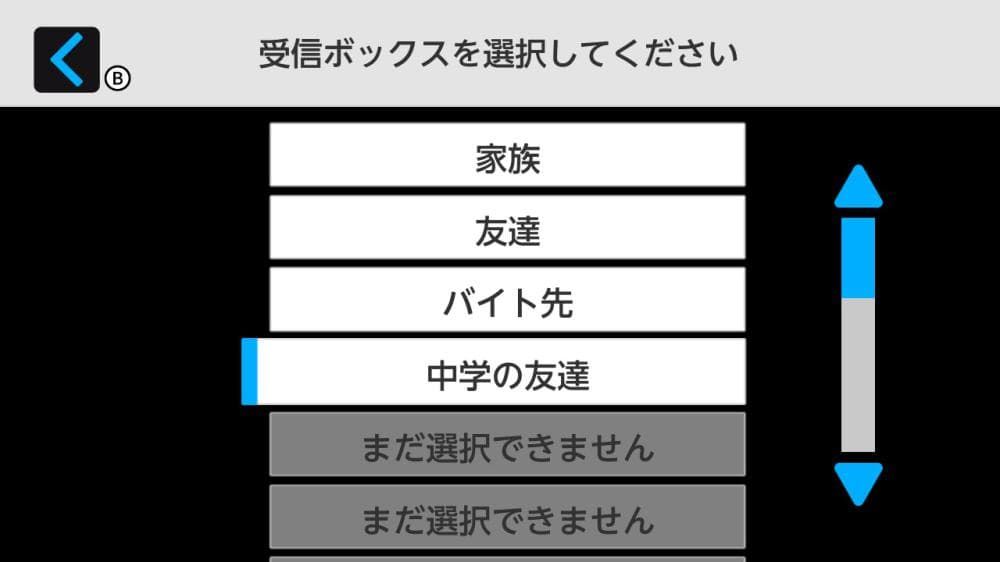Select the 中学の友達 inbox
This screenshot has height=562, width=1000.
pos(507,372)
